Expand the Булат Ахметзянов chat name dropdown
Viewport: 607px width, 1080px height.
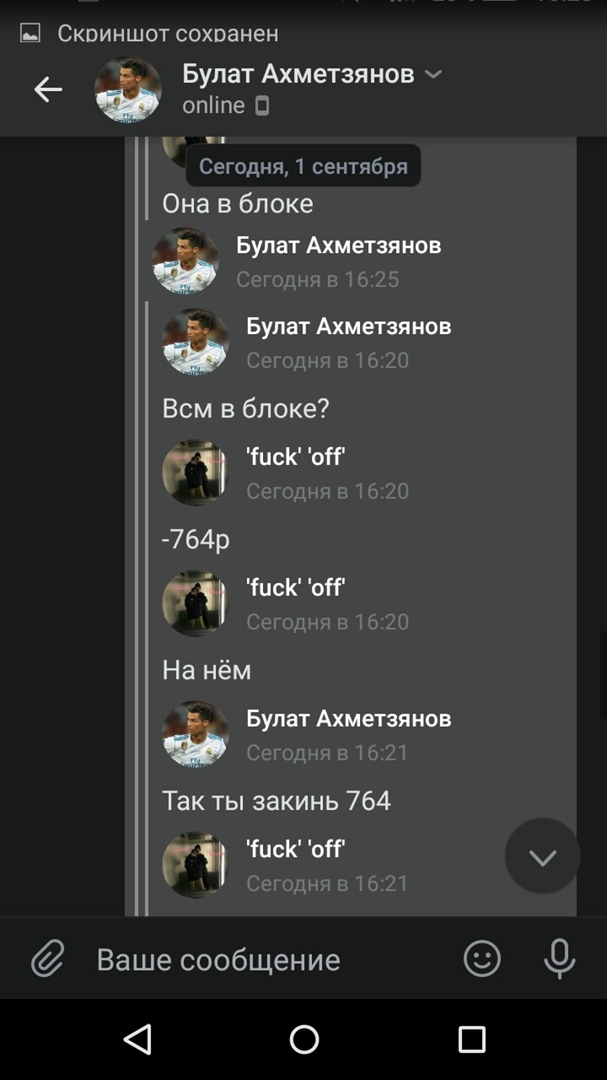point(433,75)
